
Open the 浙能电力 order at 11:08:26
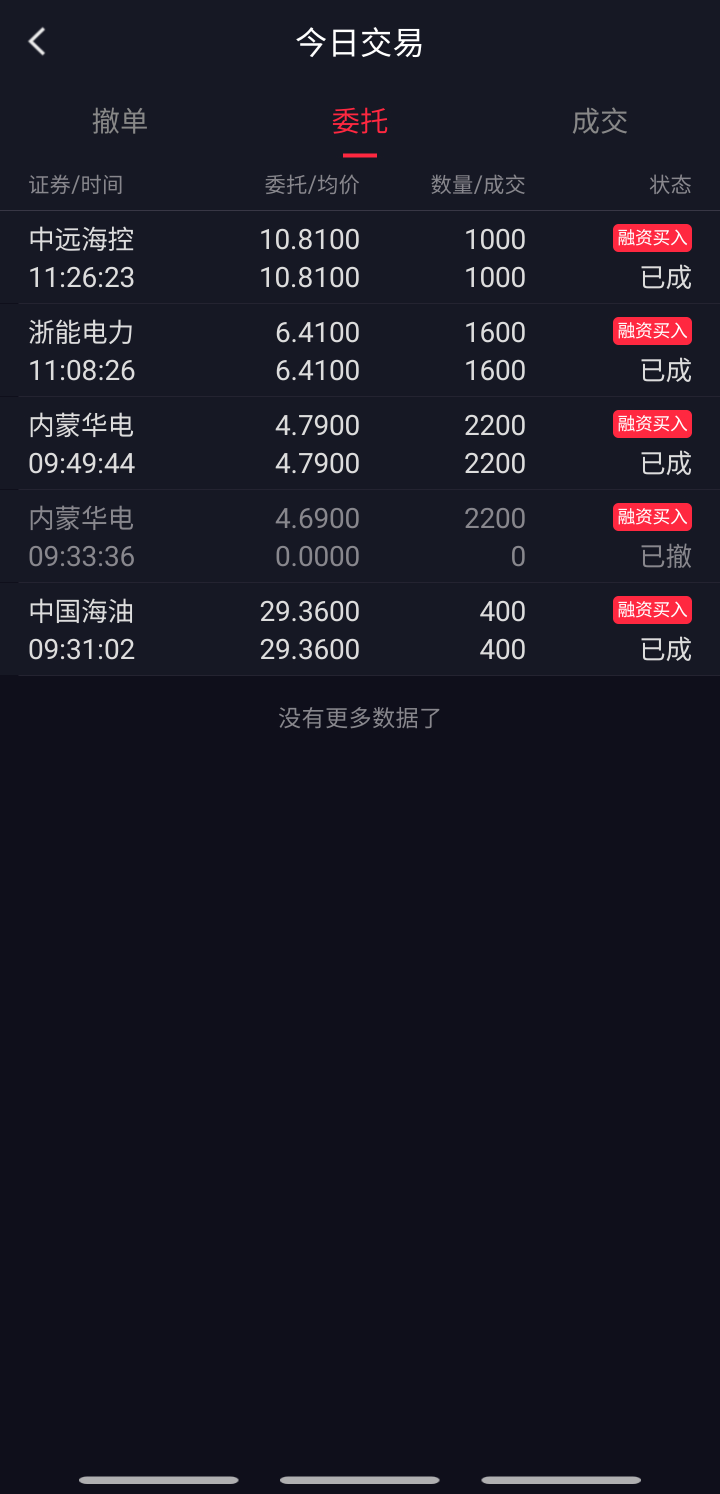pos(360,351)
